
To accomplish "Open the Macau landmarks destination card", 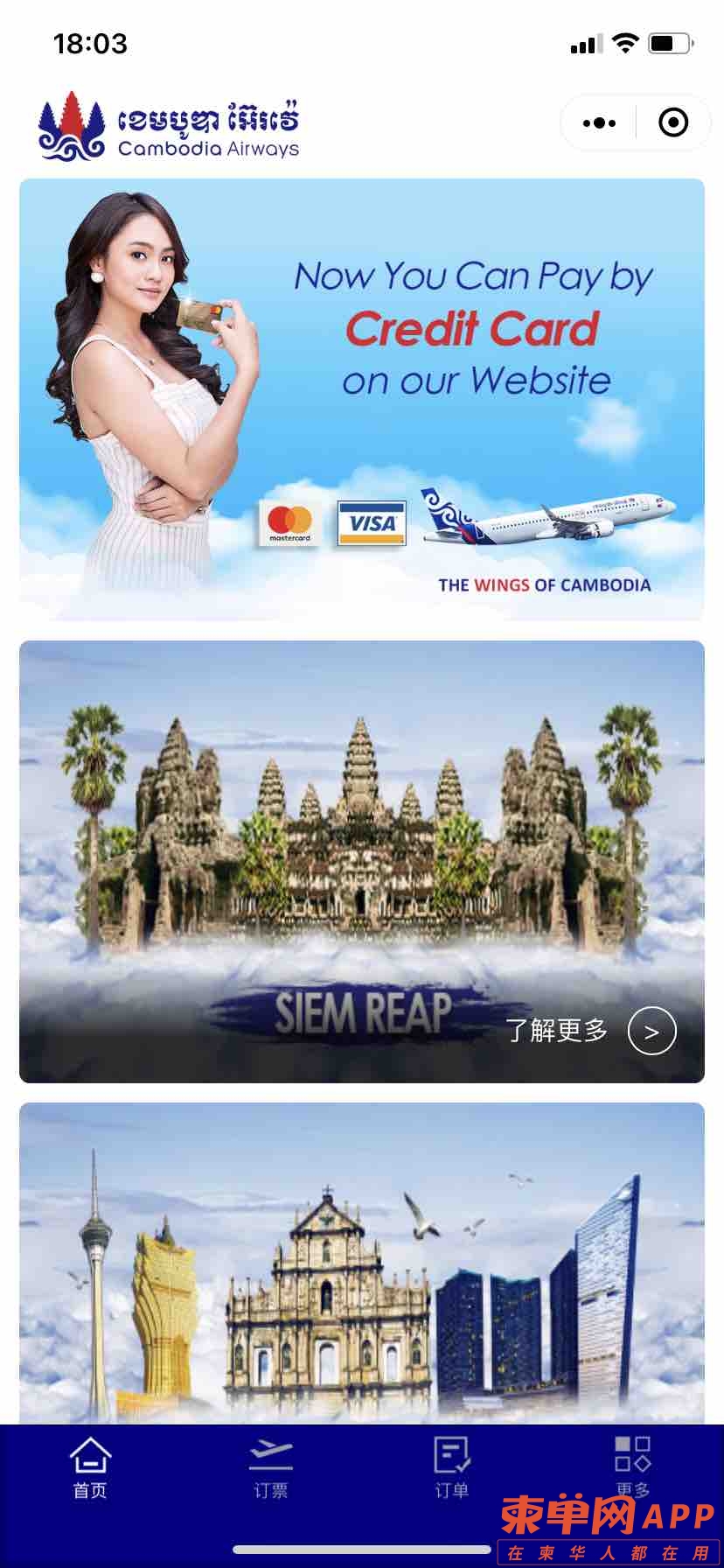I will [362, 1264].
